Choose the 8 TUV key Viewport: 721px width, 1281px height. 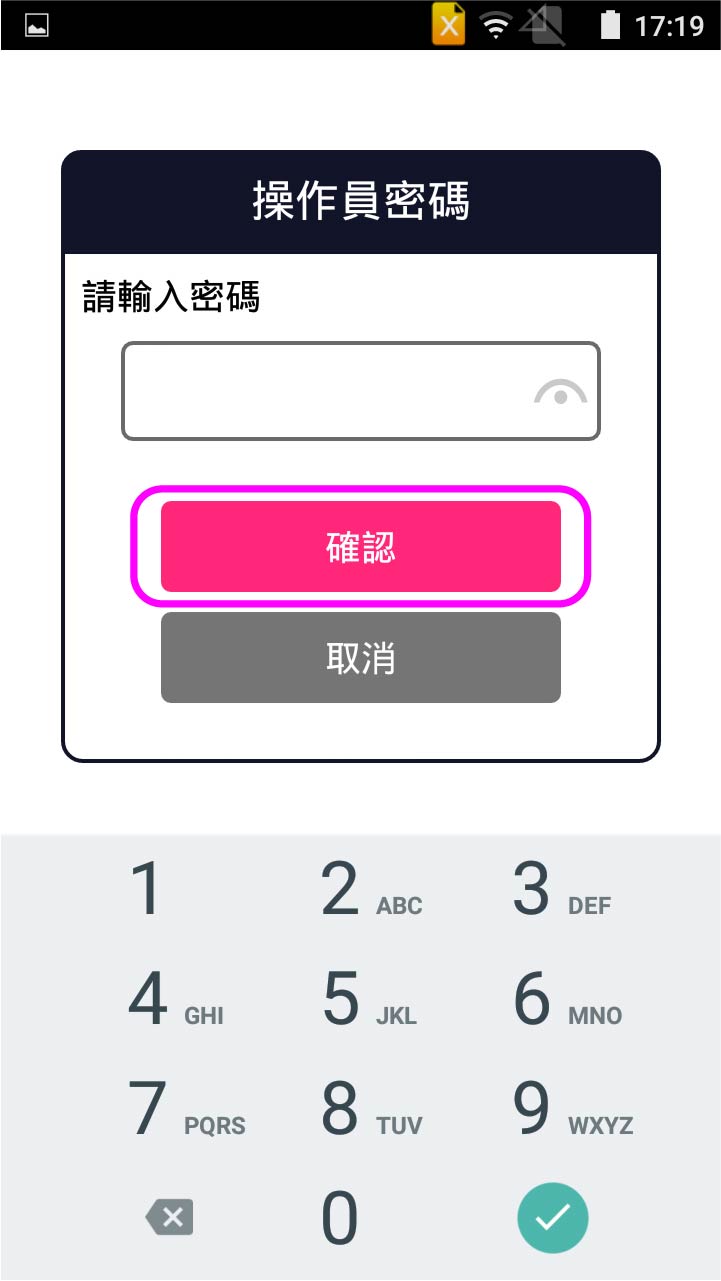point(360,1110)
